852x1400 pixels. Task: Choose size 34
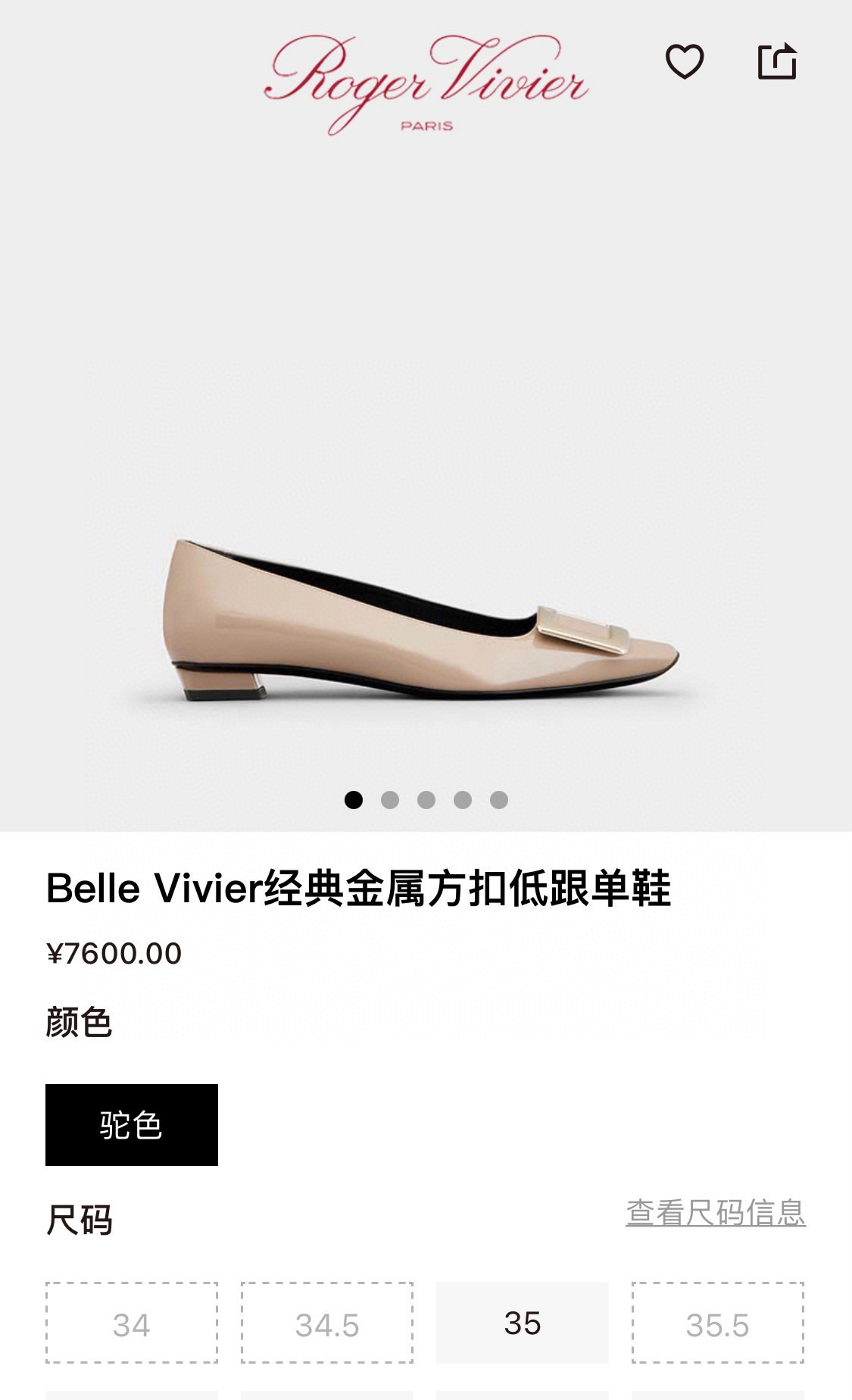[132, 1323]
